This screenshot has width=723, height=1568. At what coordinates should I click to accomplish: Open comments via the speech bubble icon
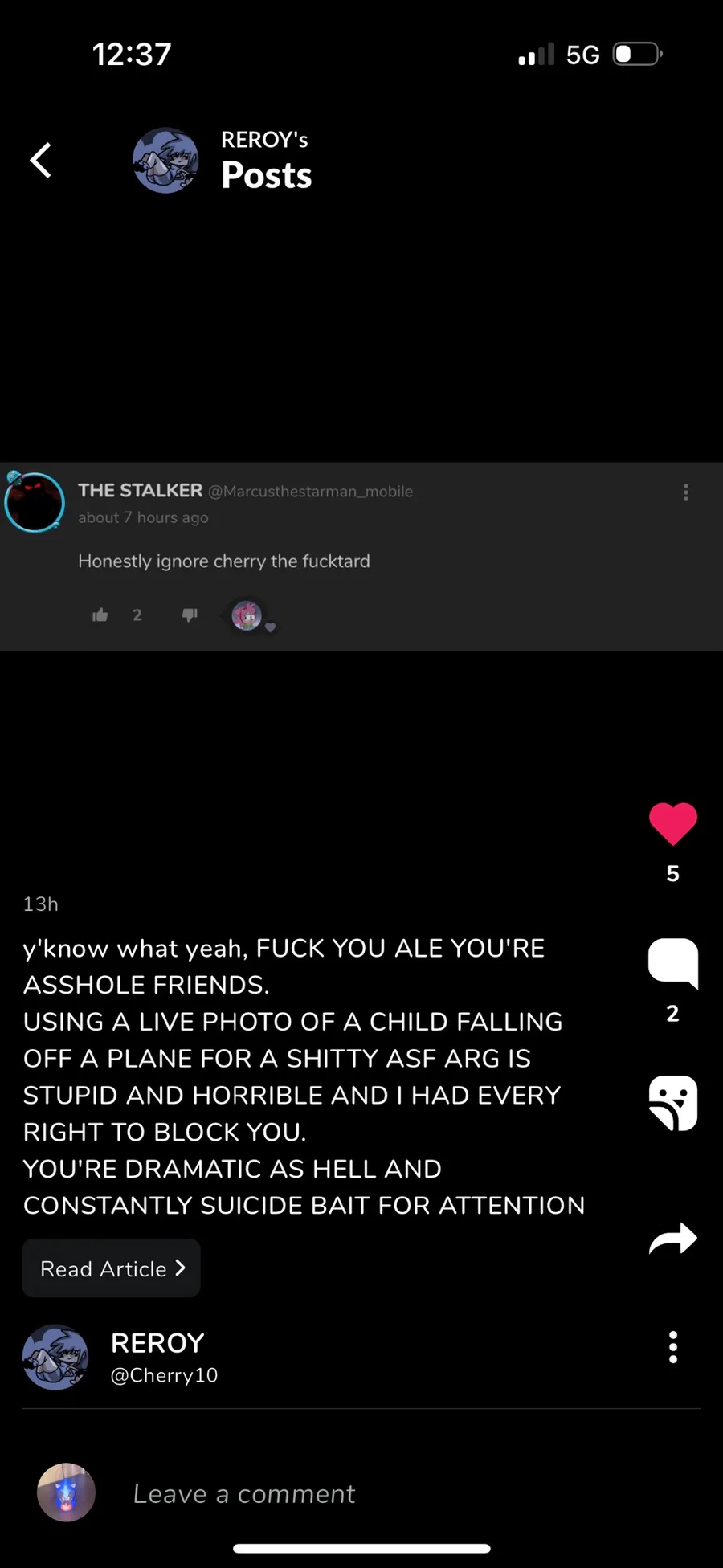pyautogui.click(x=672, y=962)
